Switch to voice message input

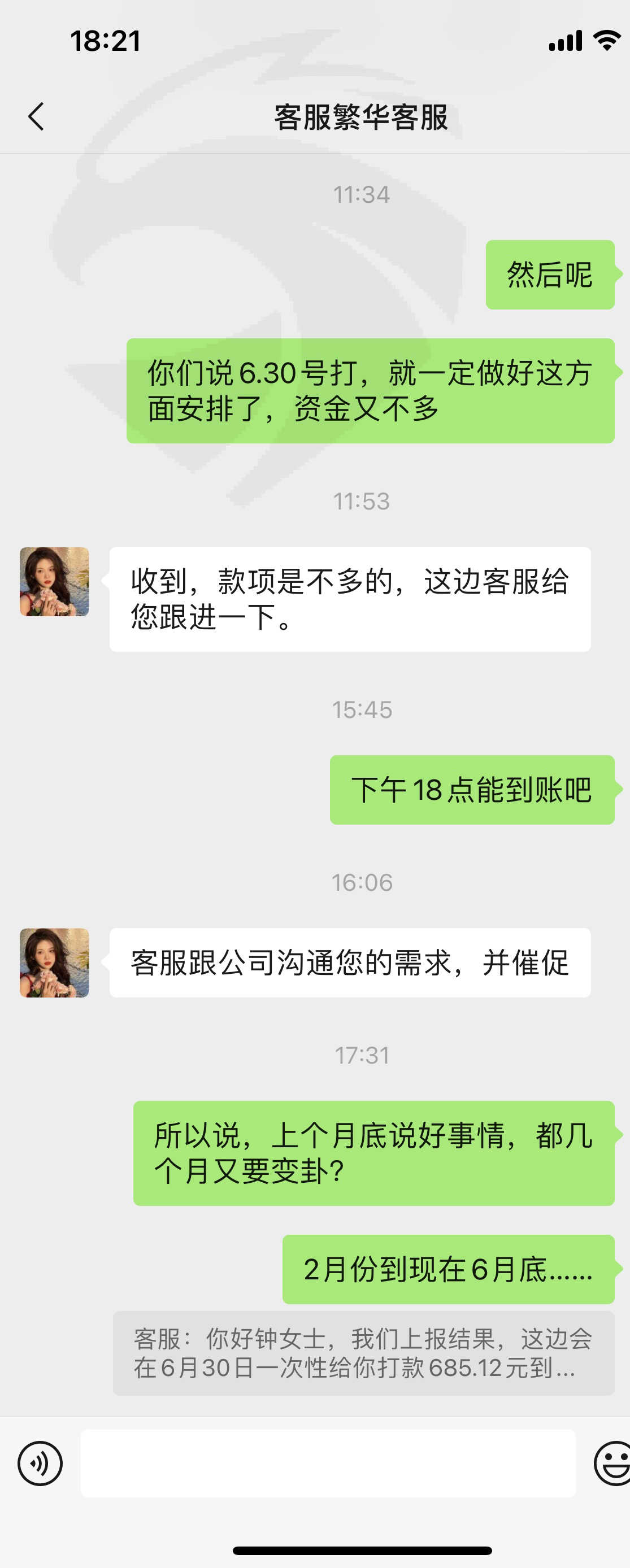tap(40, 1464)
